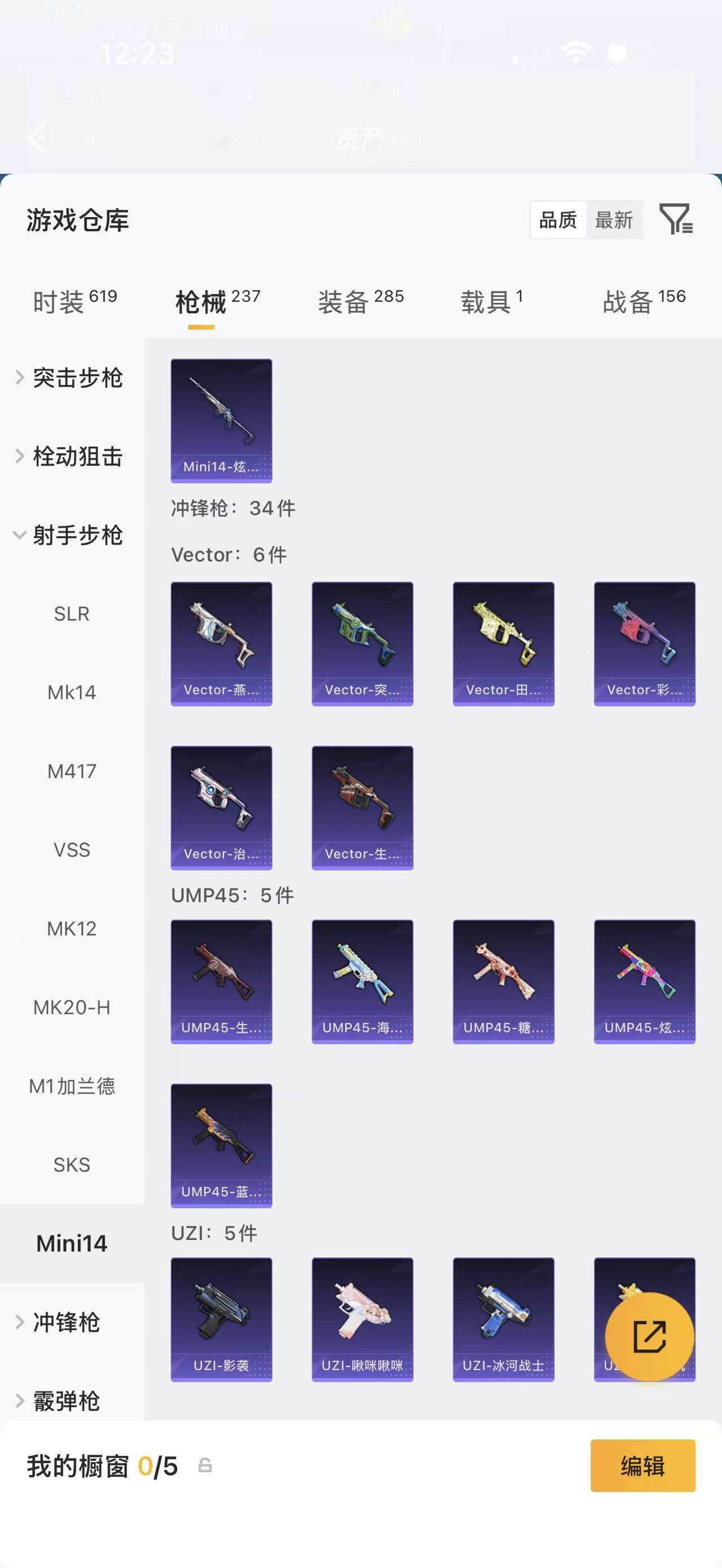Open the Mini14-炫 skin tile
The height and width of the screenshot is (1568, 722).
pos(221,420)
